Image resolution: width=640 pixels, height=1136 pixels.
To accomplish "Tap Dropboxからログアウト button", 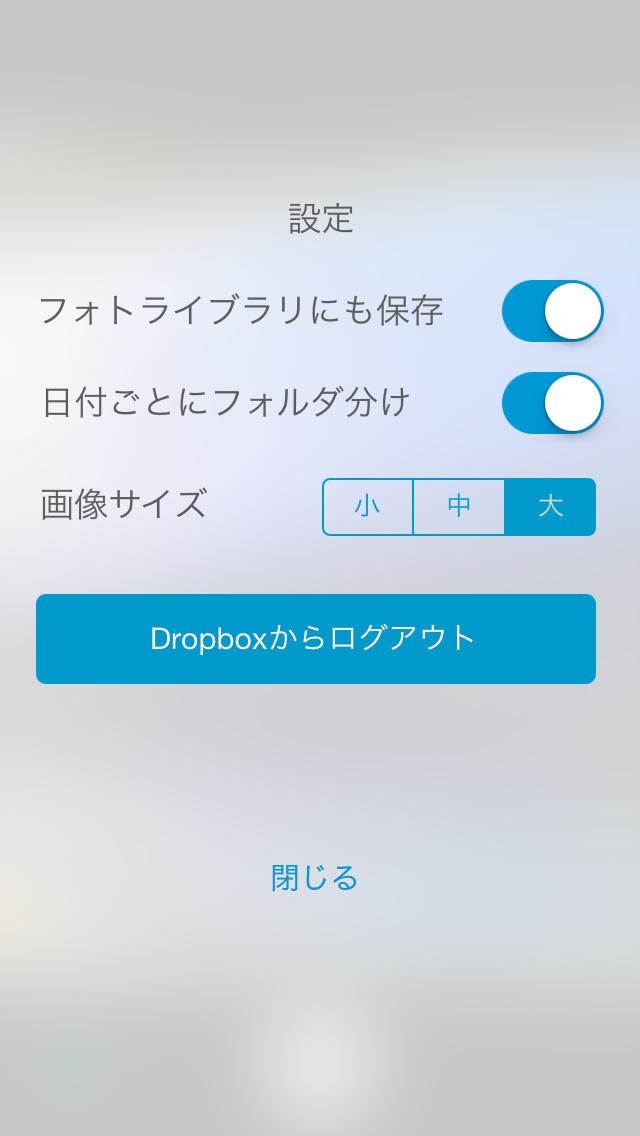I will 316,639.
